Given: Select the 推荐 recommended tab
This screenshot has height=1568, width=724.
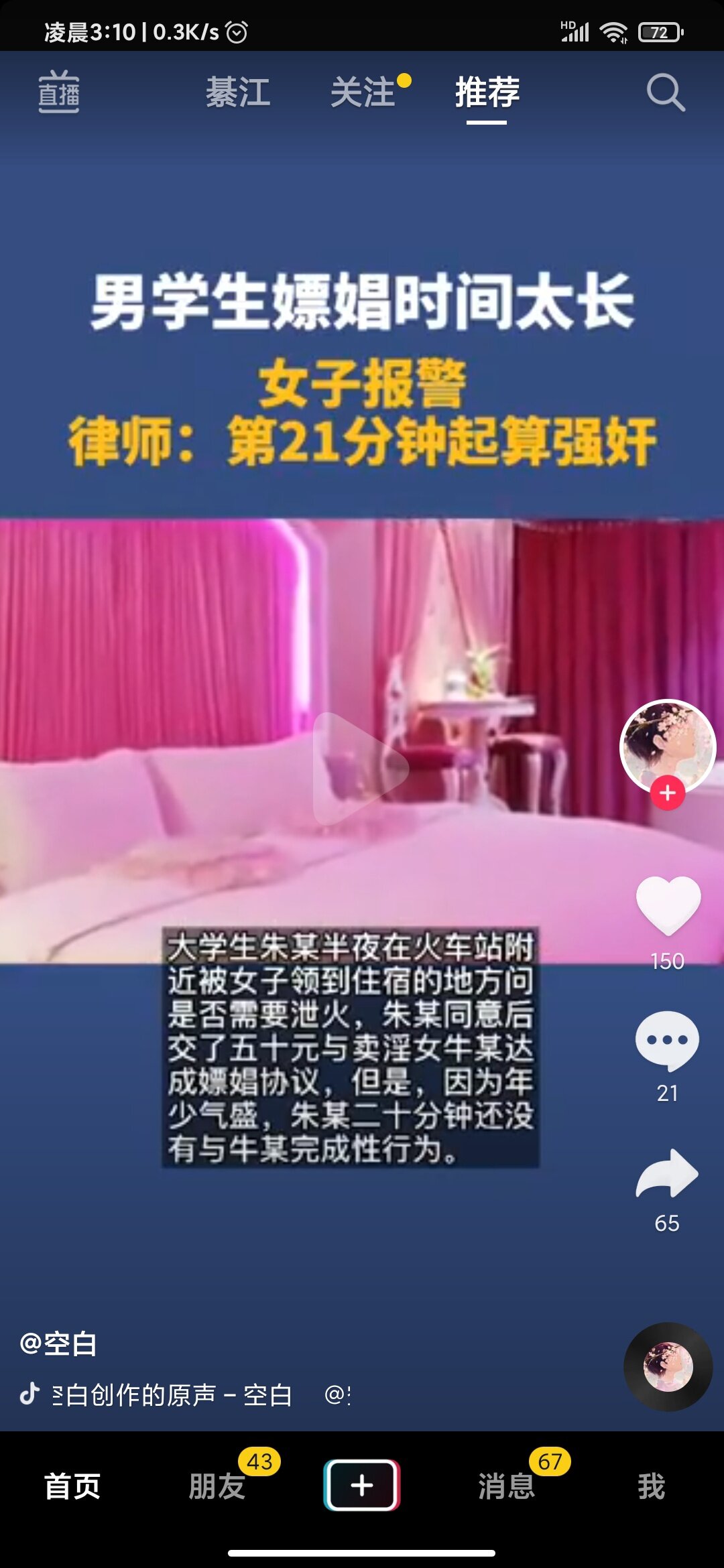Looking at the screenshot, I should tap(487, 92).
